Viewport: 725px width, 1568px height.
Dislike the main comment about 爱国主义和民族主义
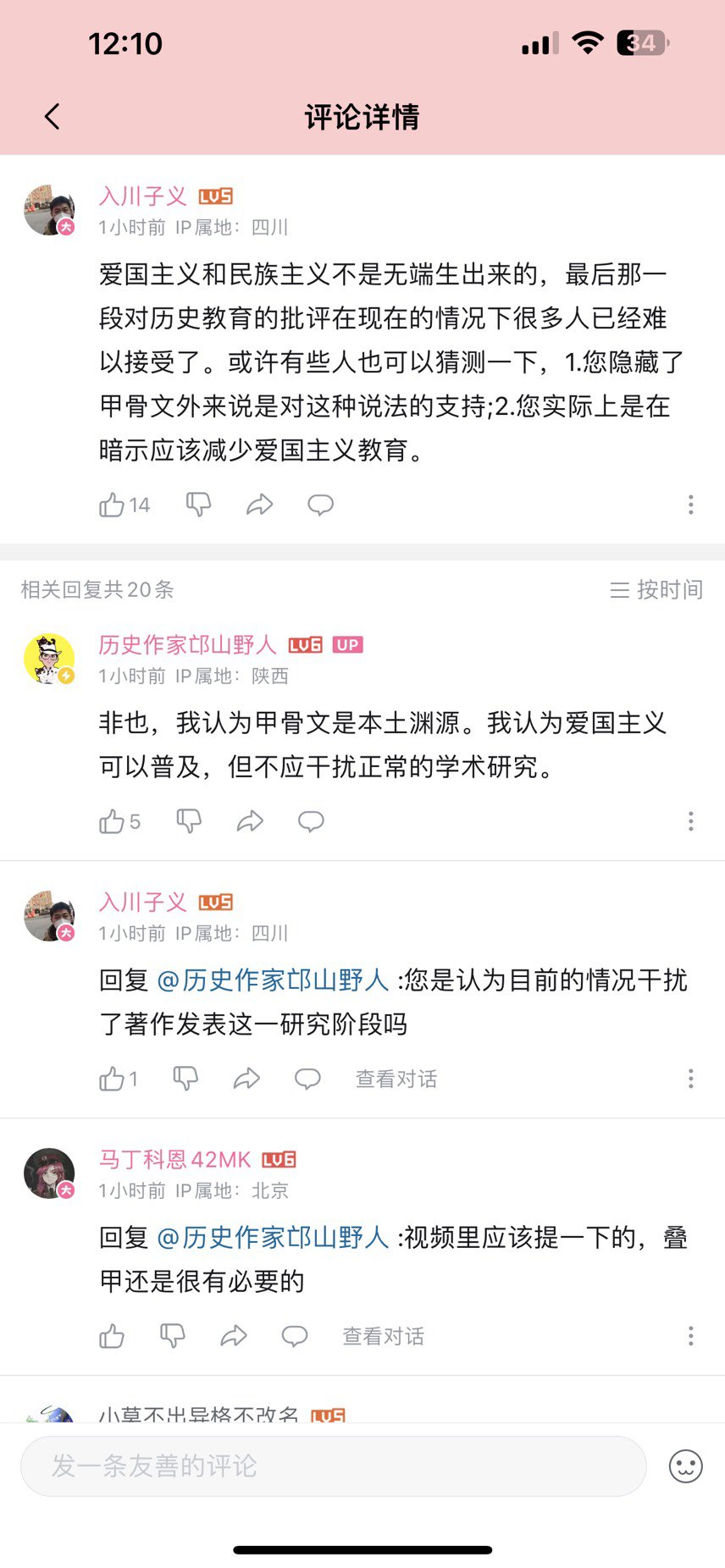click(x=198, y=505)
